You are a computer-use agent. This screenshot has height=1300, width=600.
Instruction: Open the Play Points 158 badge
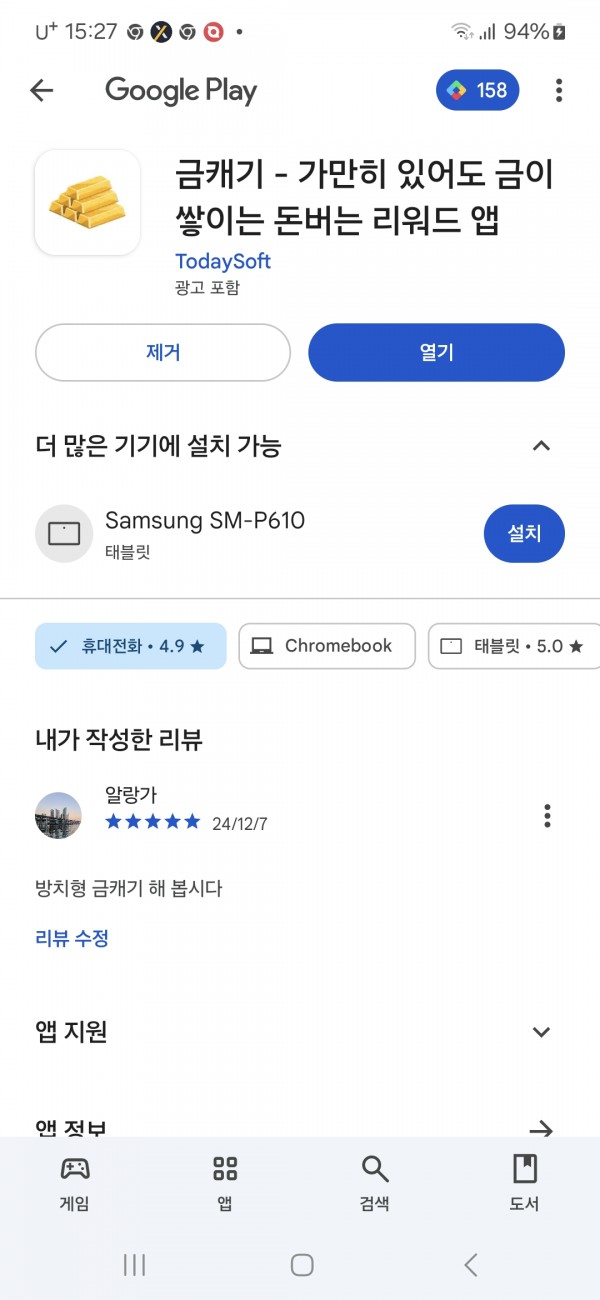pyautogui.click(x=478, y=90)
